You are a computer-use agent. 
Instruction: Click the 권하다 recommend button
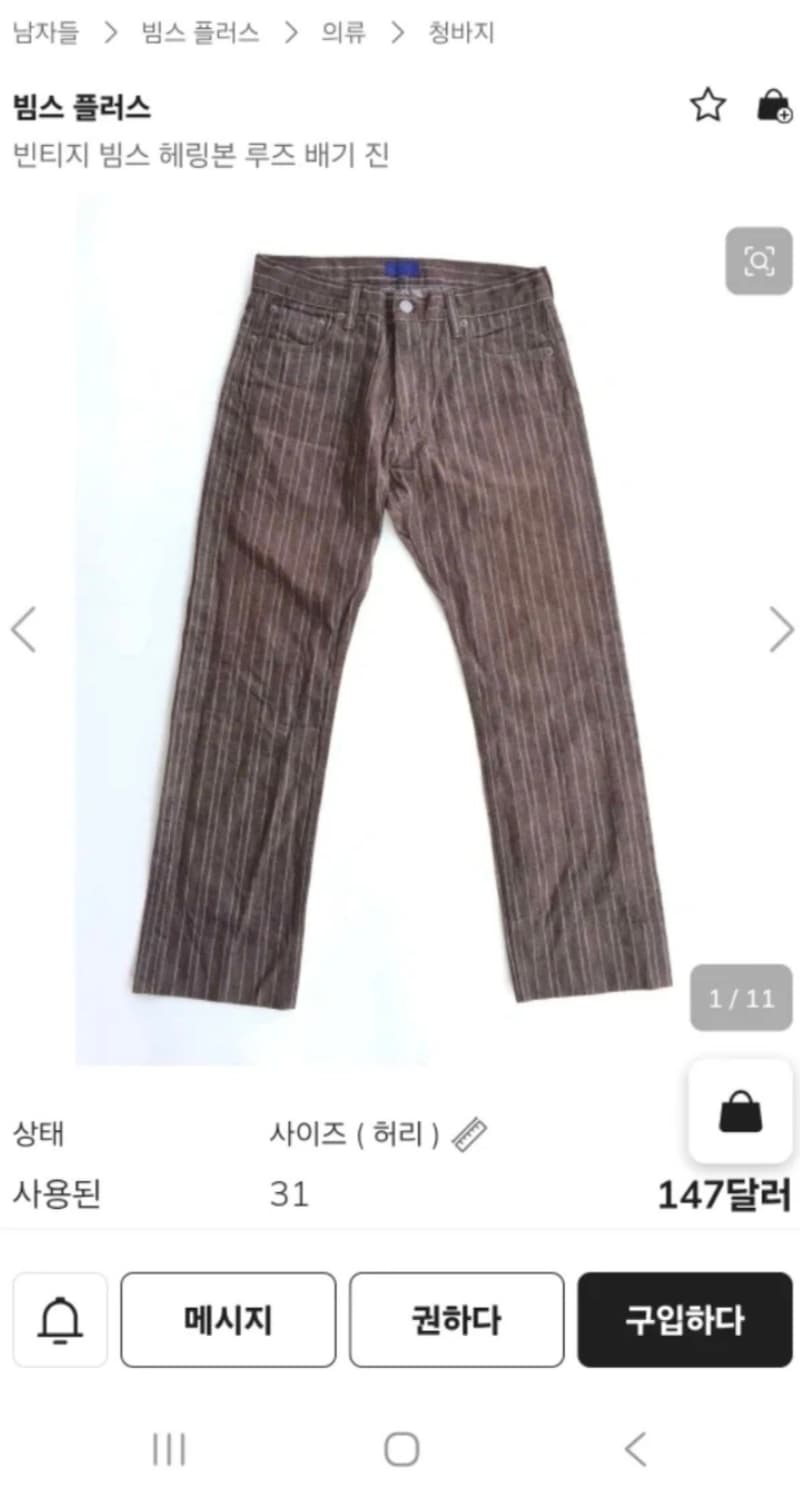point(456,1319)
